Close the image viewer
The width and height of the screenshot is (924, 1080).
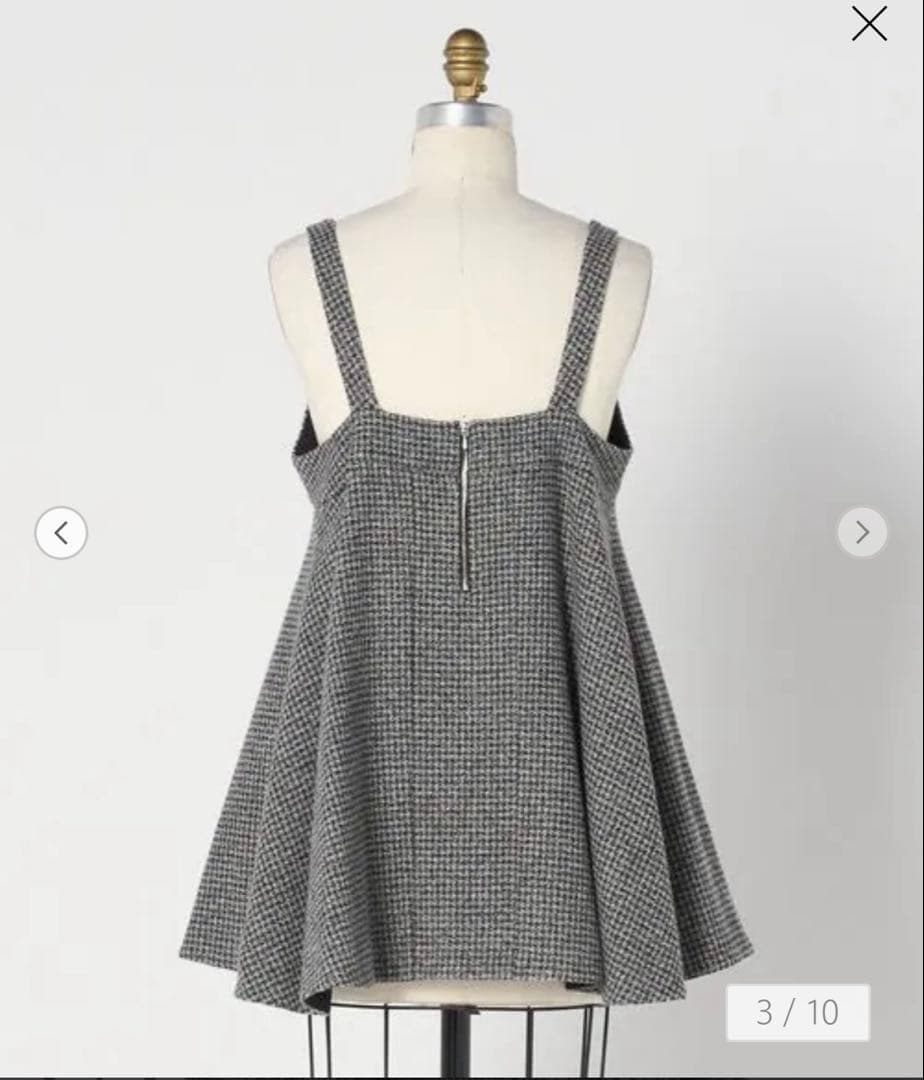click(x=869, y=23)
